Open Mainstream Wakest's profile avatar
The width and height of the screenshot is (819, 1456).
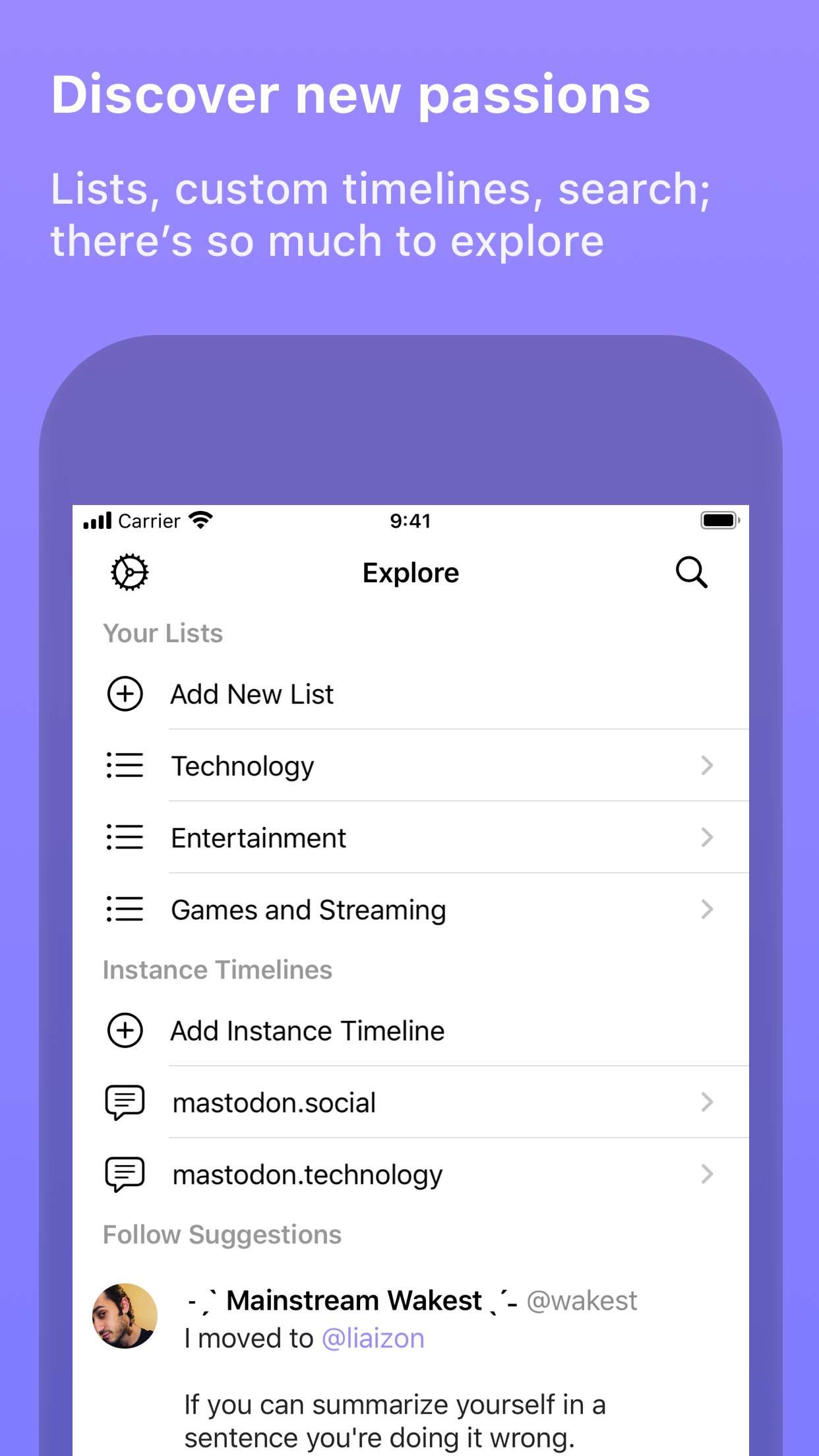pos(125,1316)
